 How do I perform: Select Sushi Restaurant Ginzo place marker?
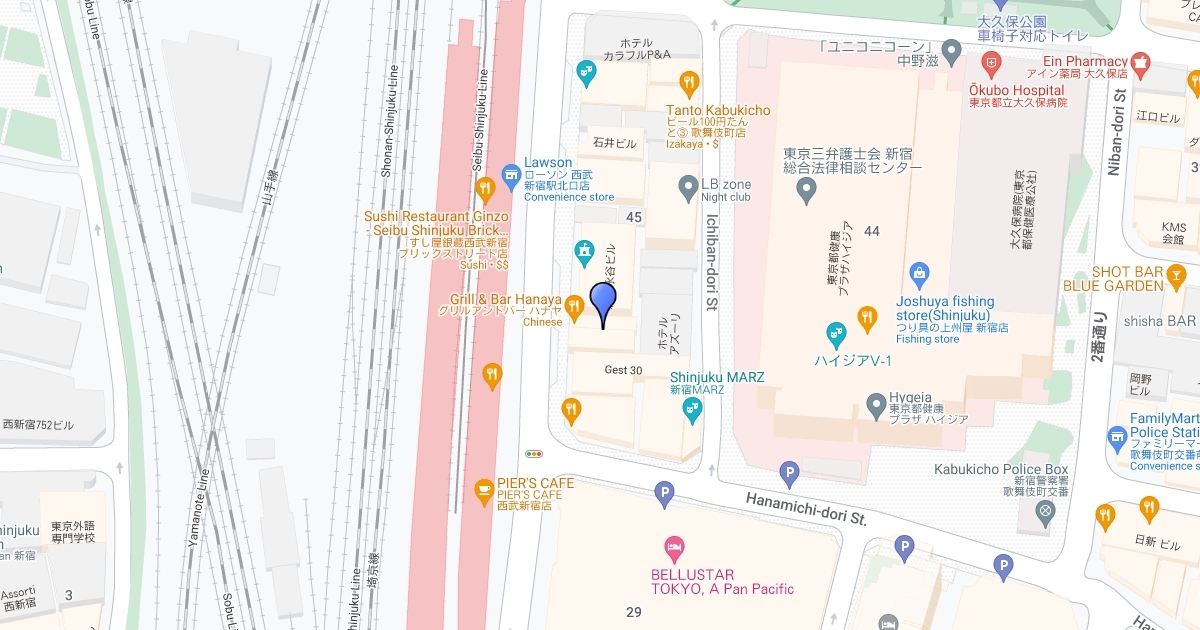pos(486,187)
